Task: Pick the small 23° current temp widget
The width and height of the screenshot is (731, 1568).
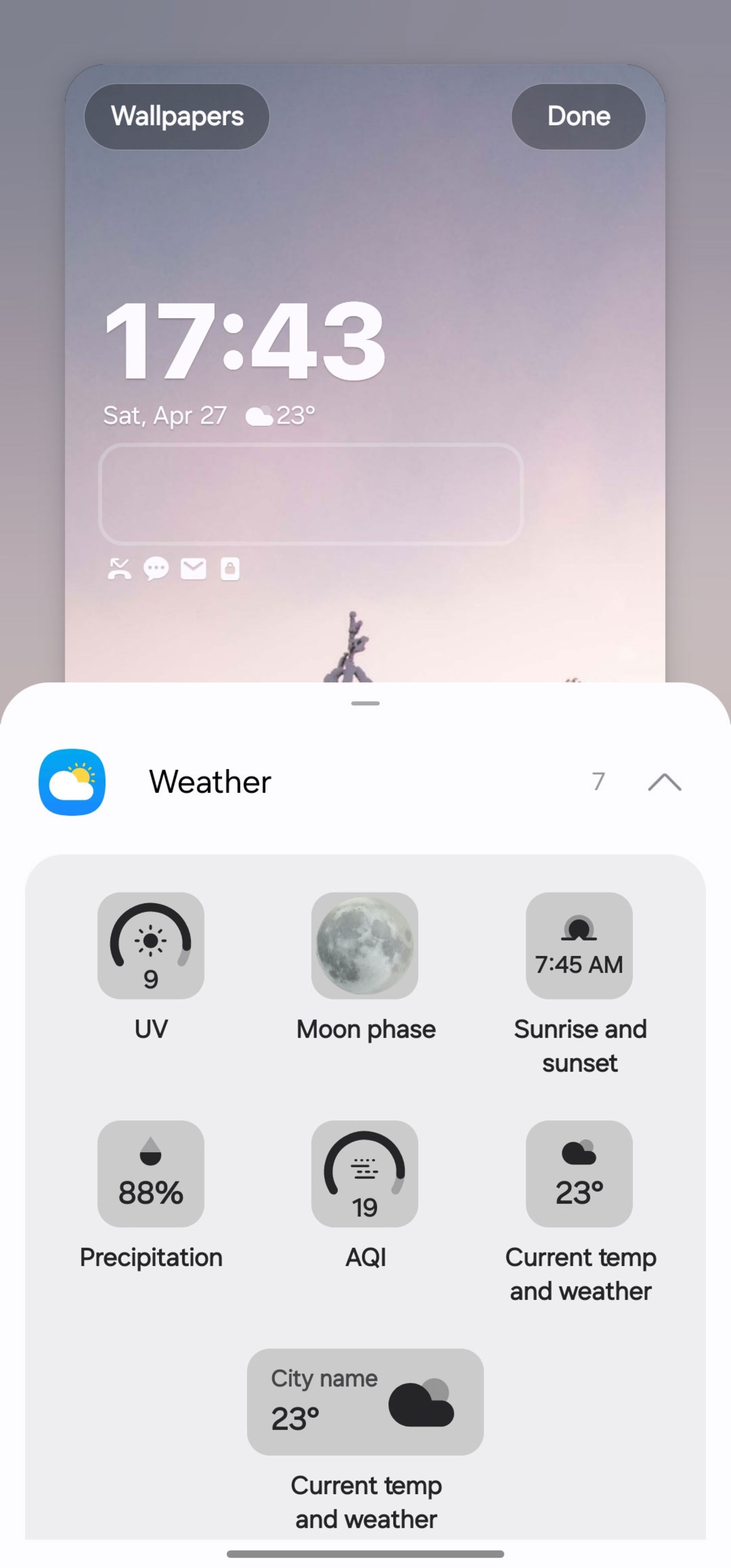Action: (x=579, y=1173)
